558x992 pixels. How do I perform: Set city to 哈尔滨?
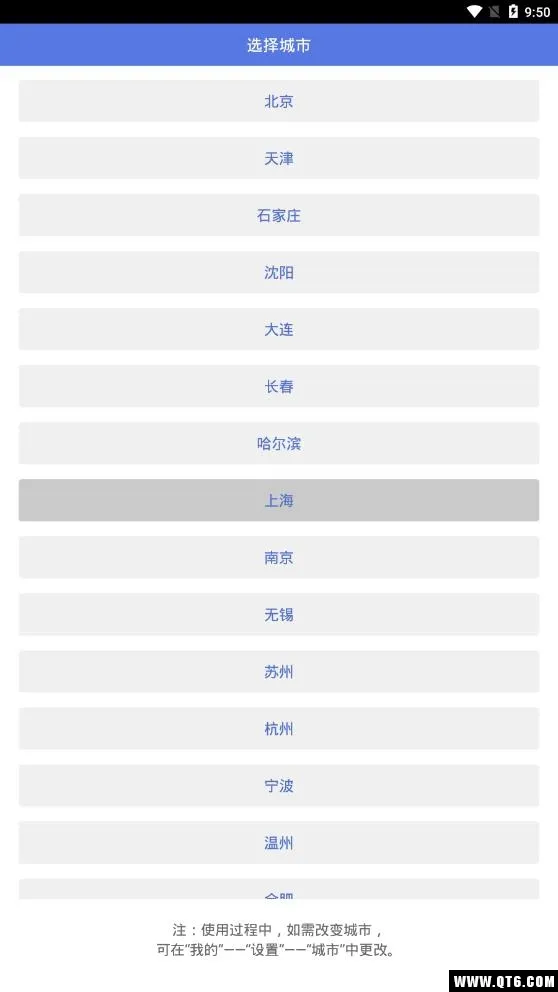279,443
